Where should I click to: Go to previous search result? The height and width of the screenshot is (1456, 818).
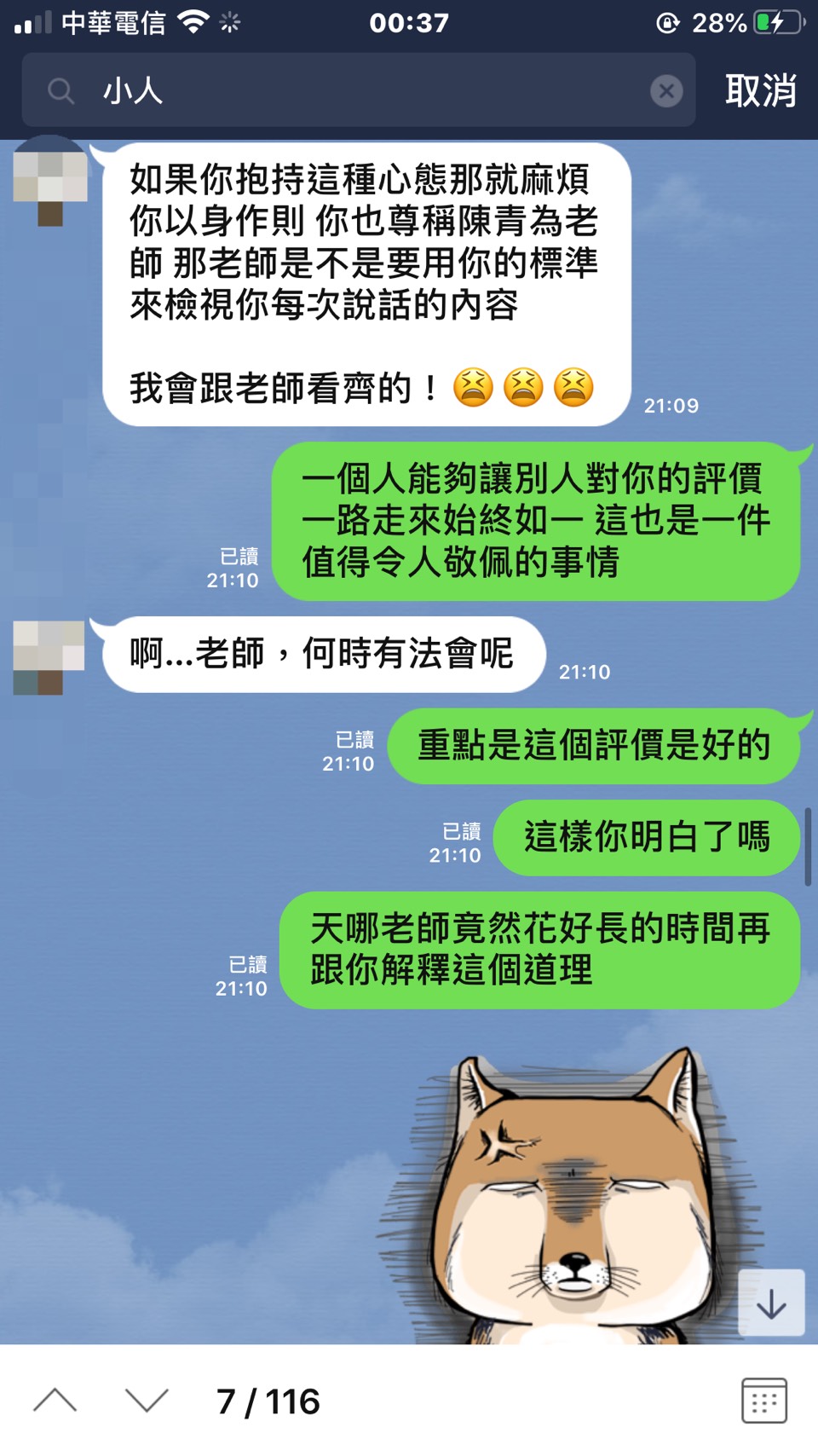pos(55,1401)
